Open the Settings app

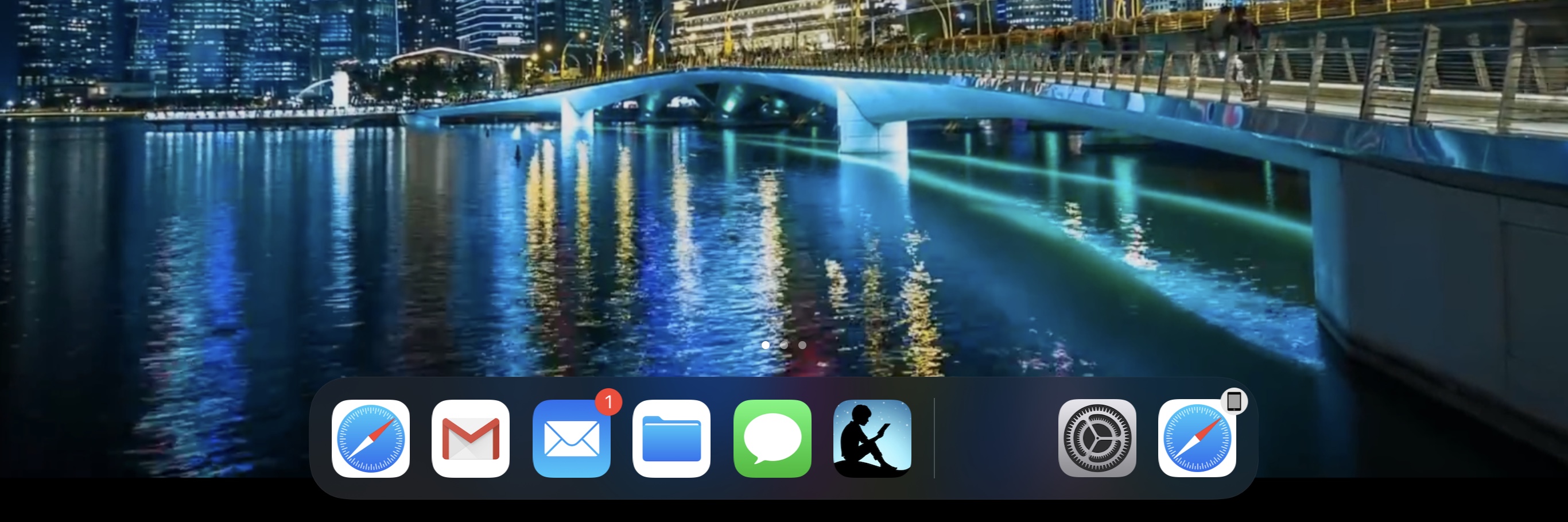1097,438
